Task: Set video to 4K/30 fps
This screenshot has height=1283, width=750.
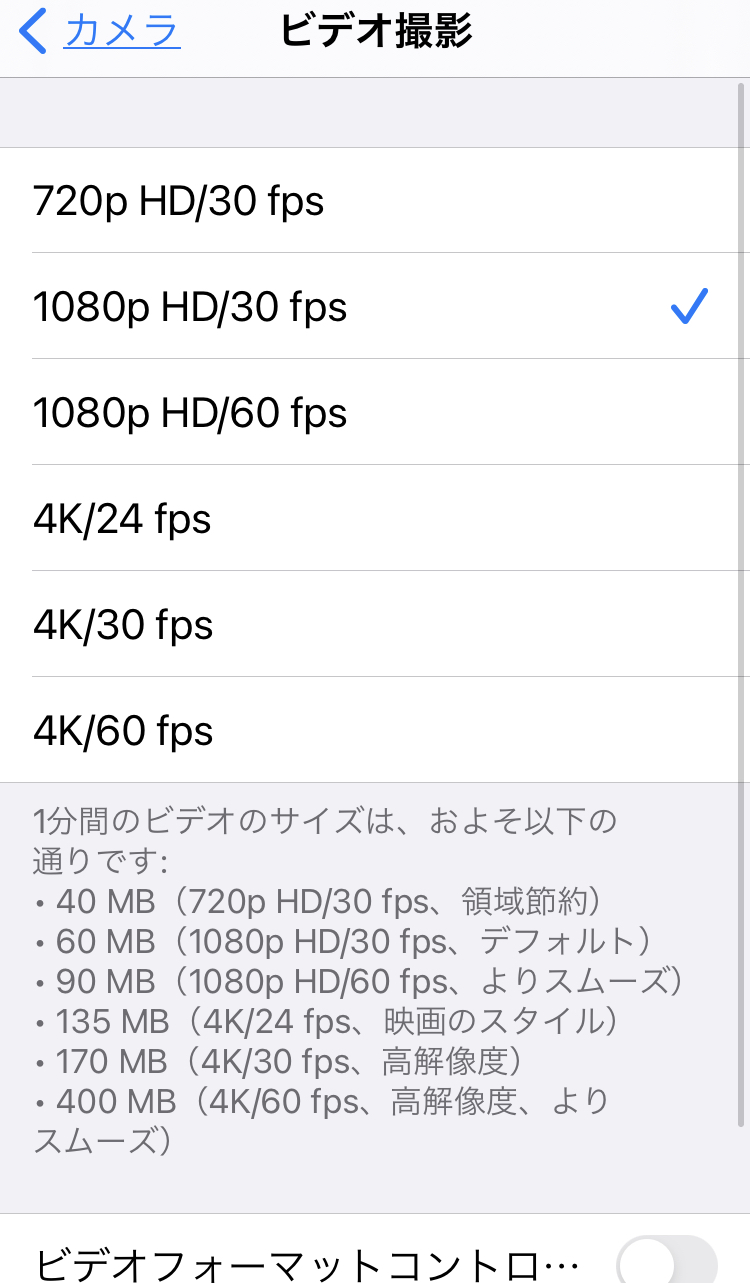Action: tap(375, 624)
